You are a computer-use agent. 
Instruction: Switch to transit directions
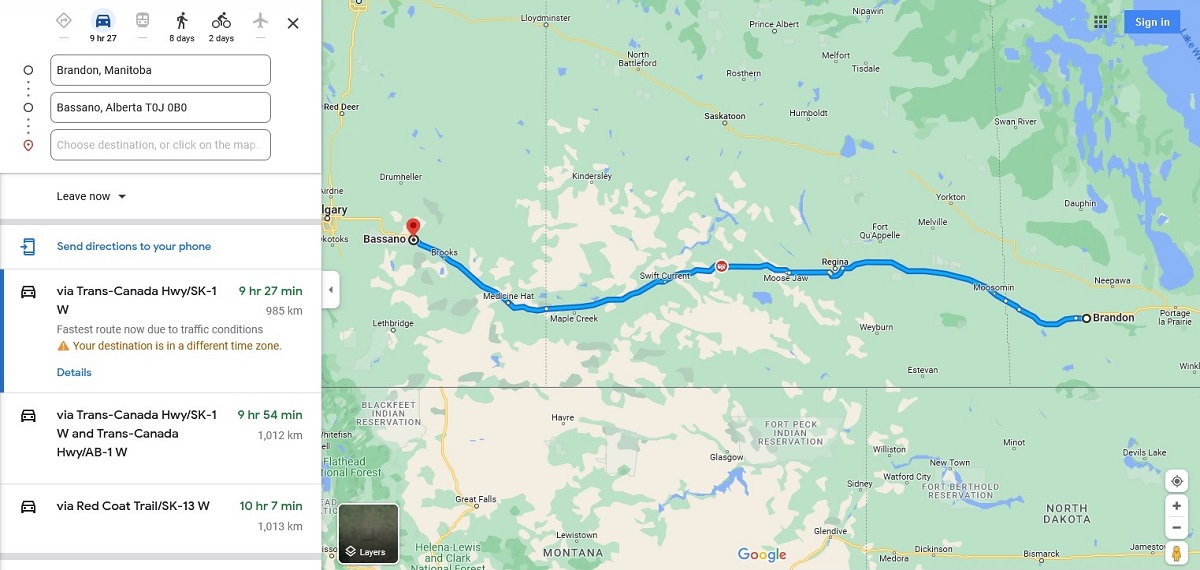(142, 21)
